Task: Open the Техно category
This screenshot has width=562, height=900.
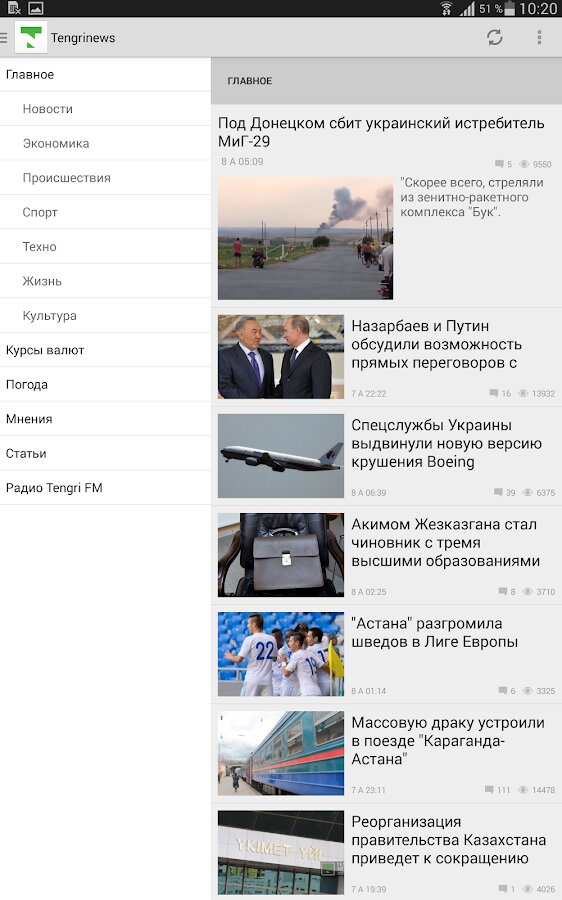Action: [x=106, y=247]
